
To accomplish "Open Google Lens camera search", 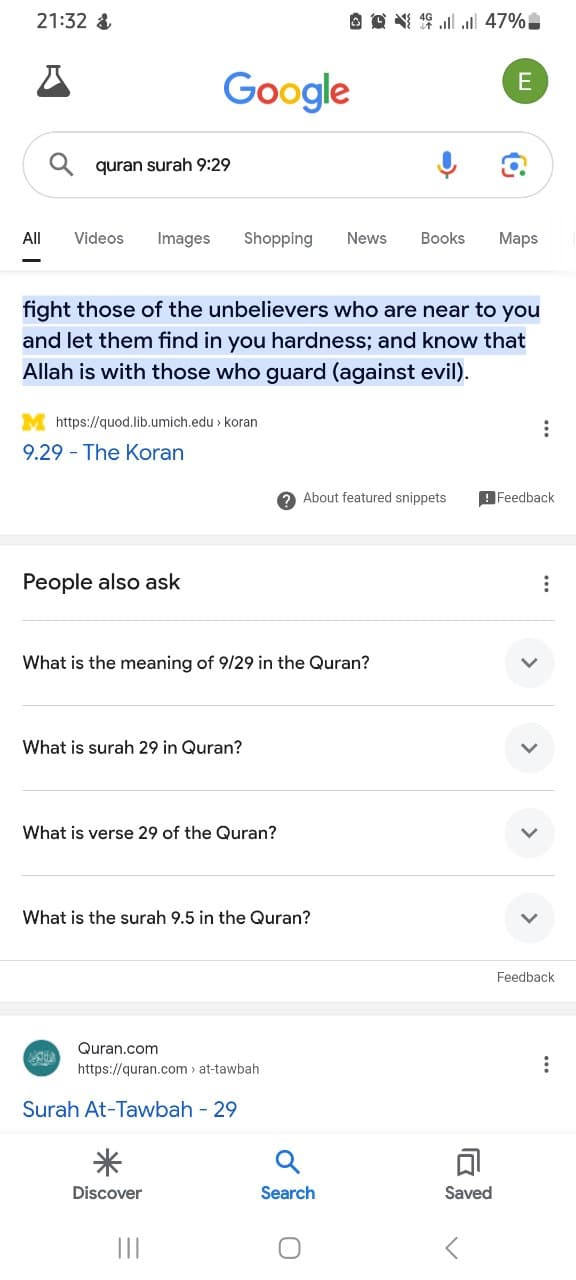I will pyautogui.click(x=513, y=165).
